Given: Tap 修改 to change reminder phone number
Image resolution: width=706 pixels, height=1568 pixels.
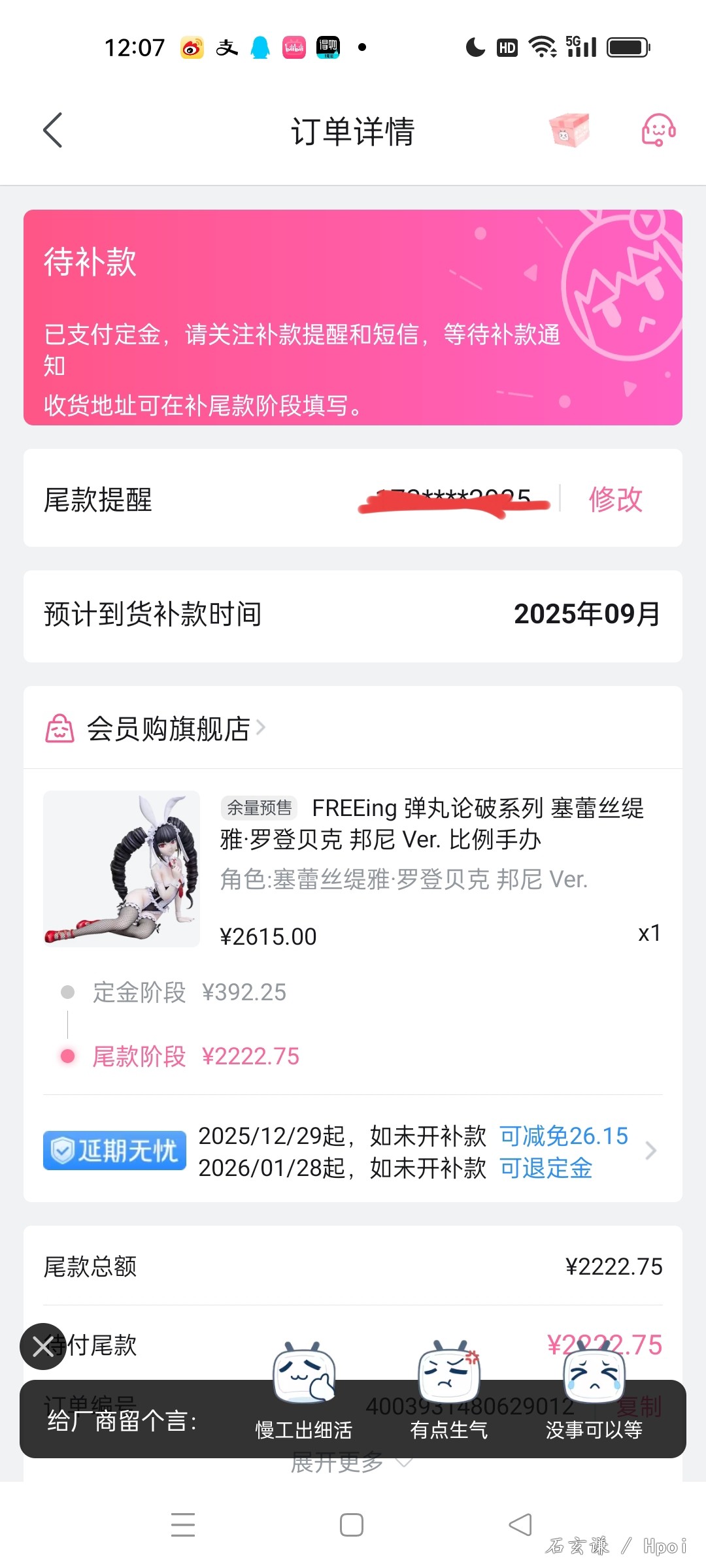Looking at the screenshot, I should (x=615, y=500).
